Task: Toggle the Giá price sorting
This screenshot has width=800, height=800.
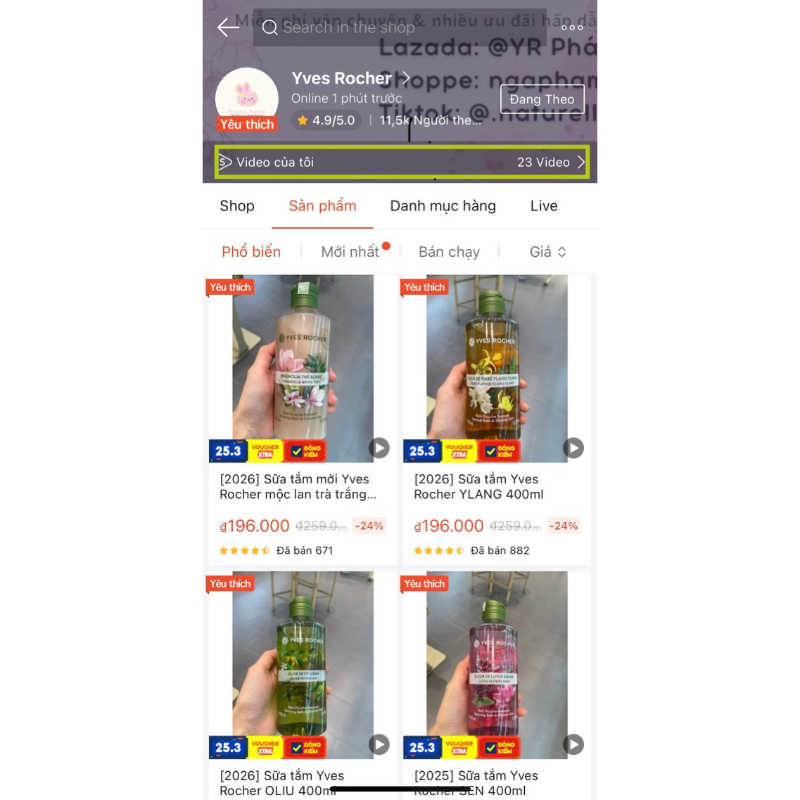Action: click(548, 252)
